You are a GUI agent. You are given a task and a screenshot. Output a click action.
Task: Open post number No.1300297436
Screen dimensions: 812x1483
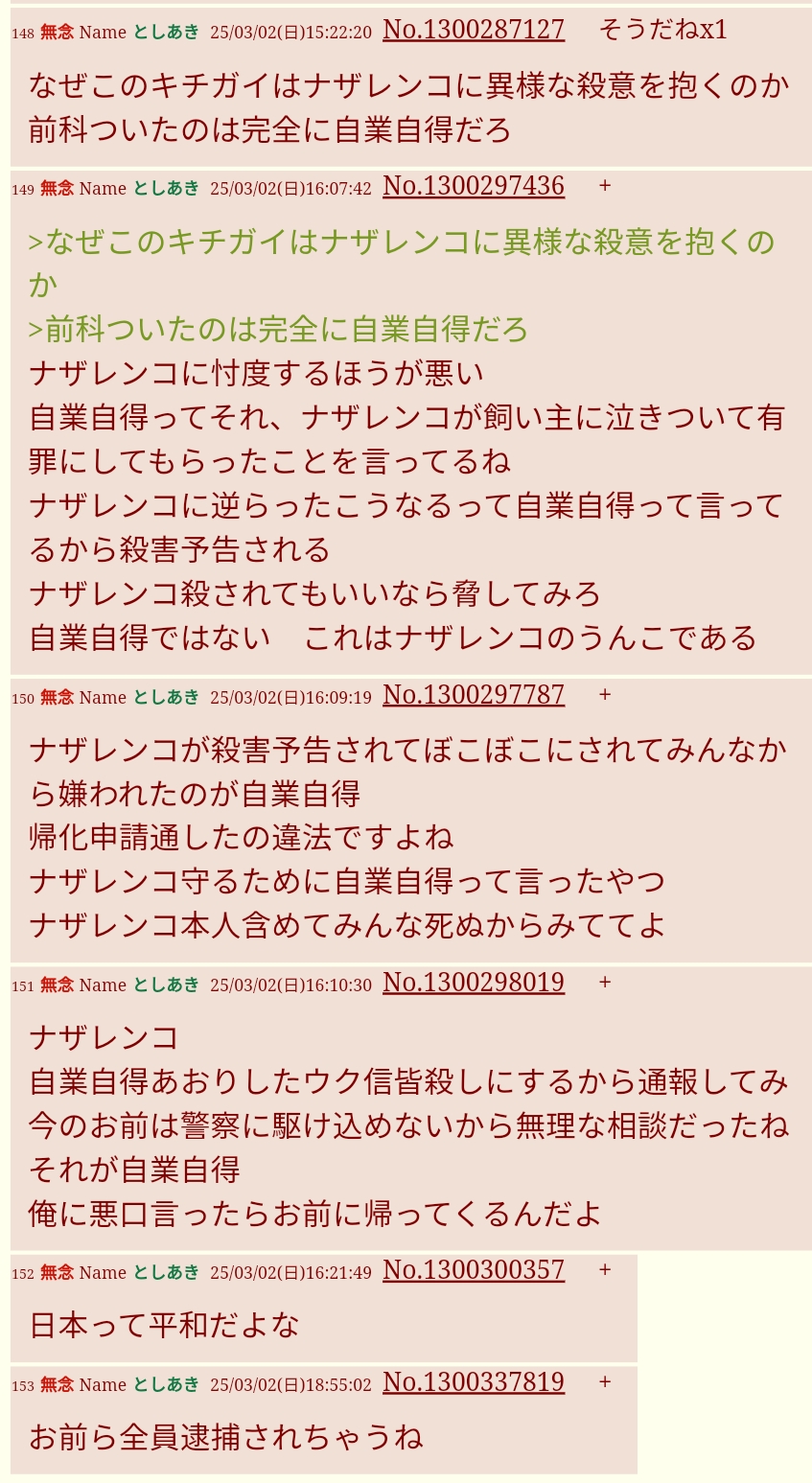coord(474,186)
